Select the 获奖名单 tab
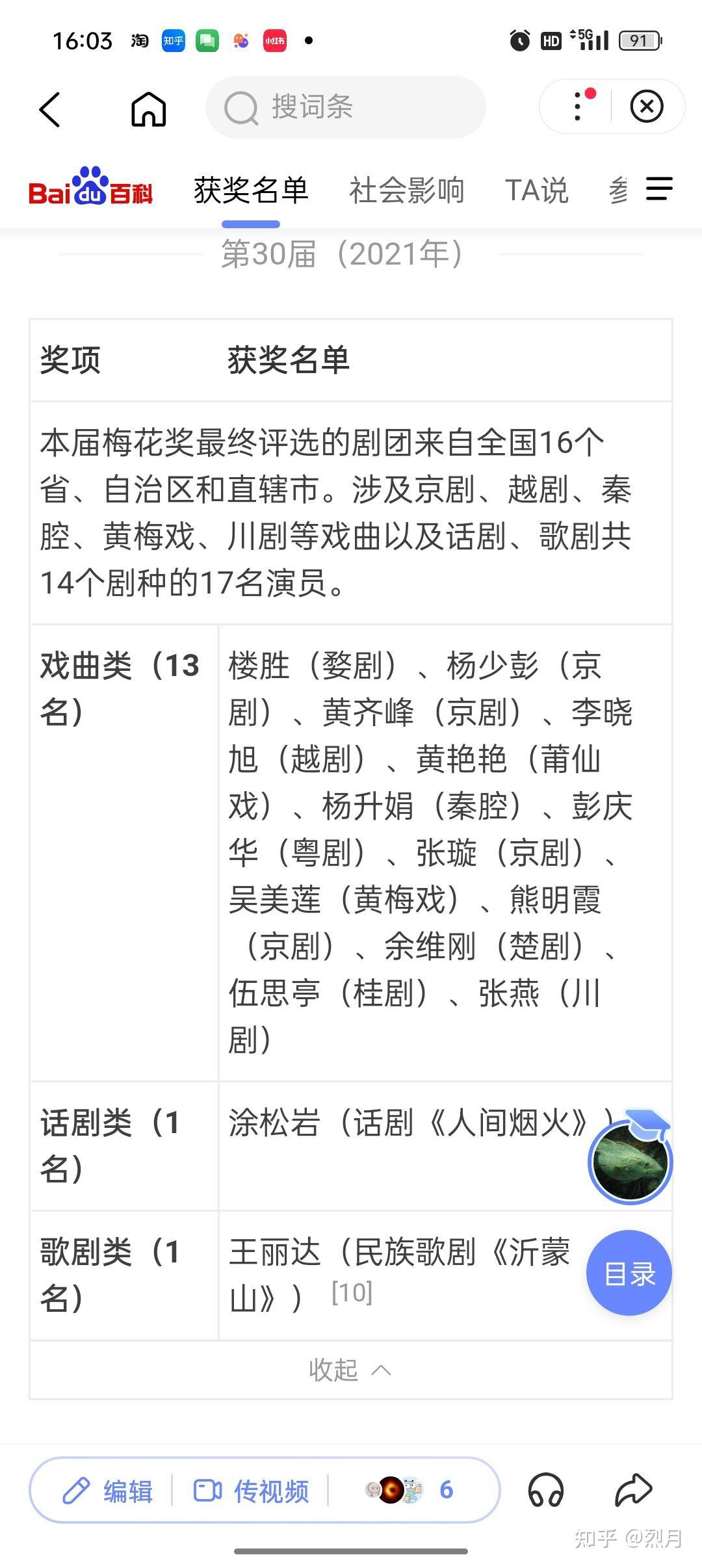 coord(251,190)
